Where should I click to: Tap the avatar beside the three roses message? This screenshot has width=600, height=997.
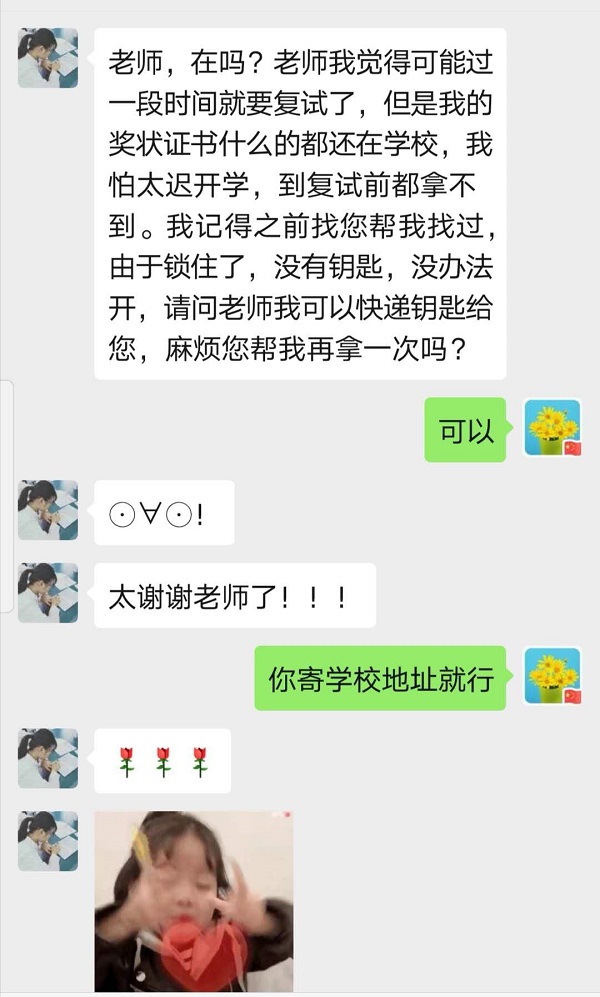coord(48,758)
